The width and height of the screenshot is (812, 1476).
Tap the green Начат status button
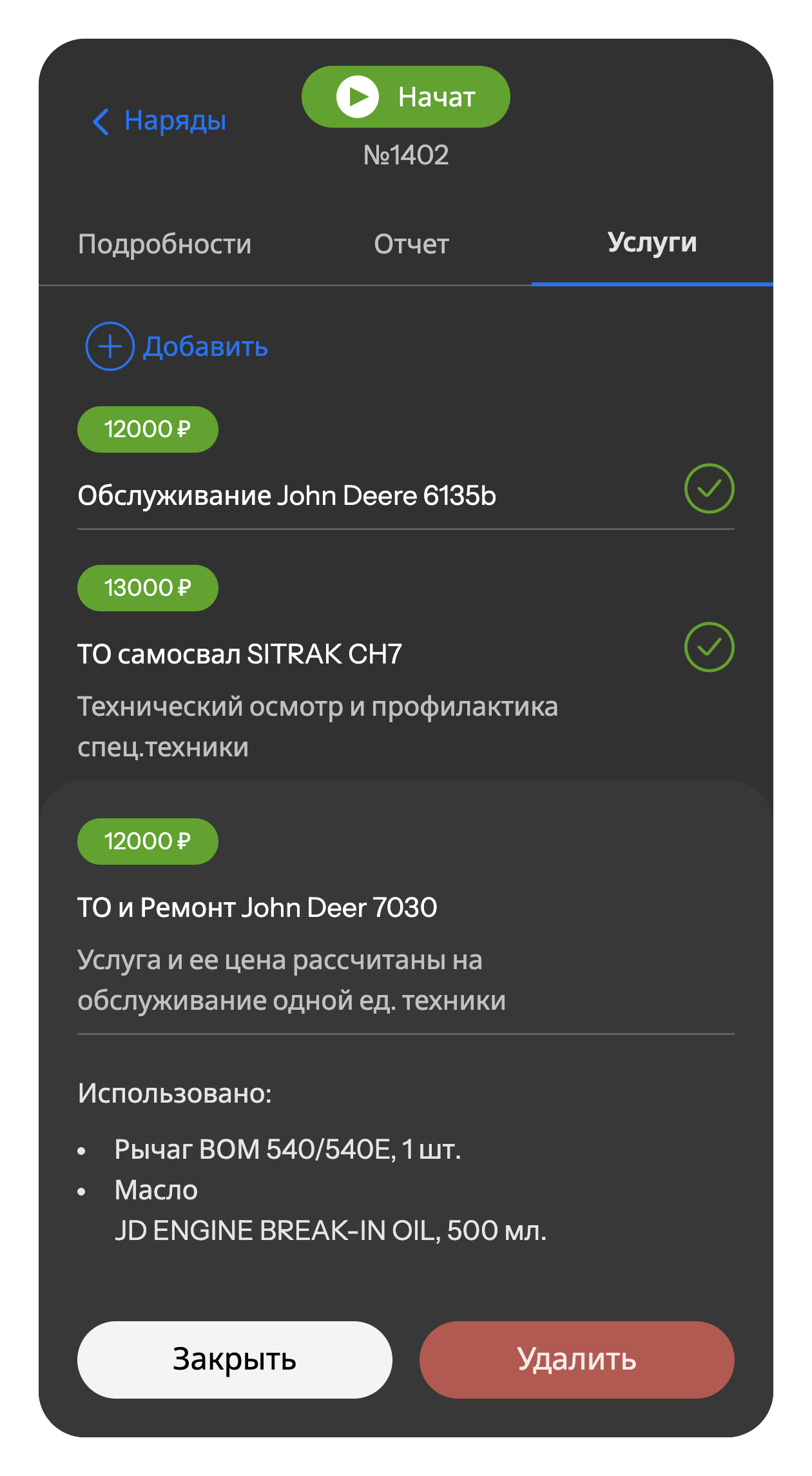pyautogui.click(x=405, y=97)
